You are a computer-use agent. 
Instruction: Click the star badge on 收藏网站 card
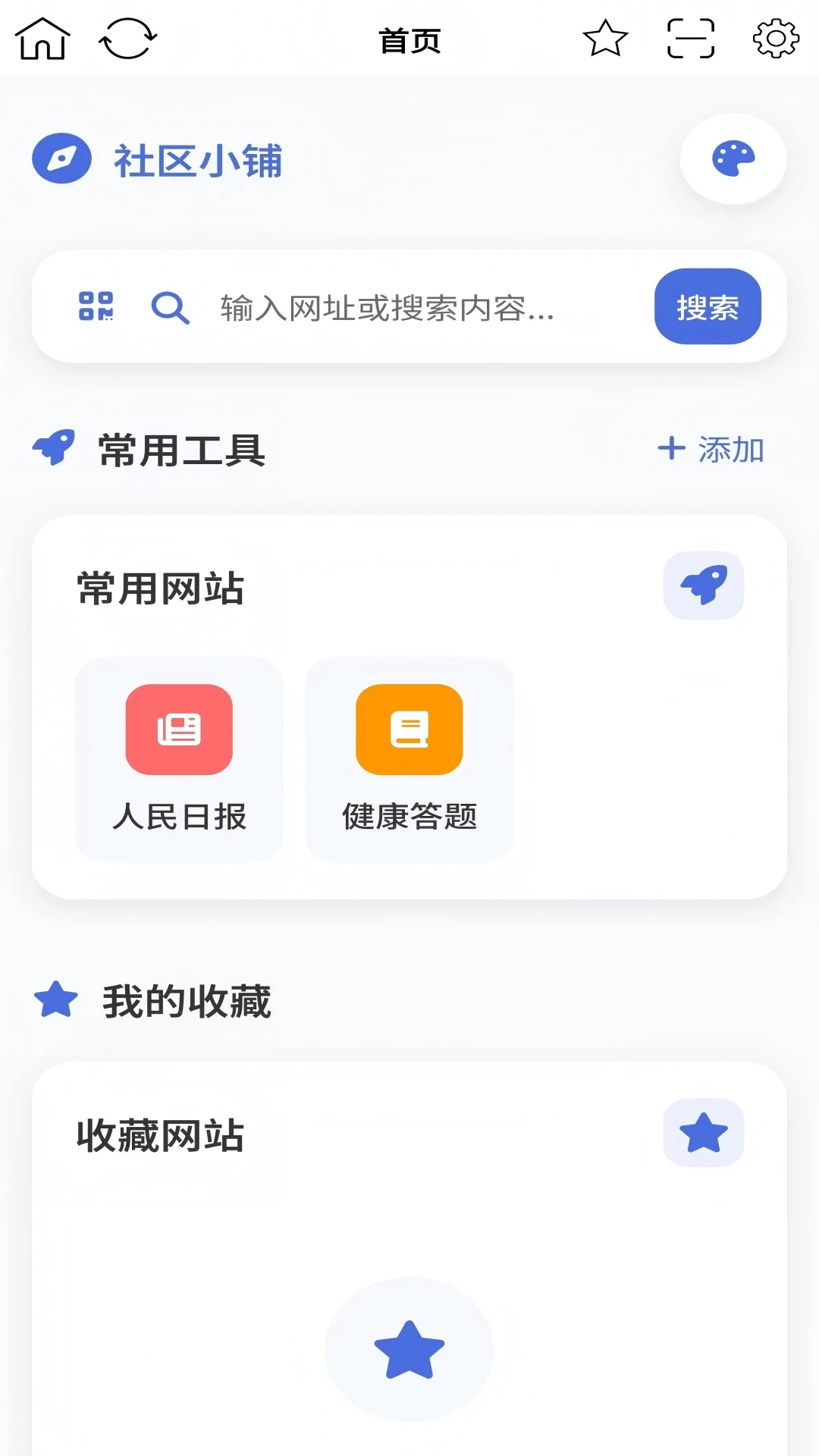point(703,1133)
